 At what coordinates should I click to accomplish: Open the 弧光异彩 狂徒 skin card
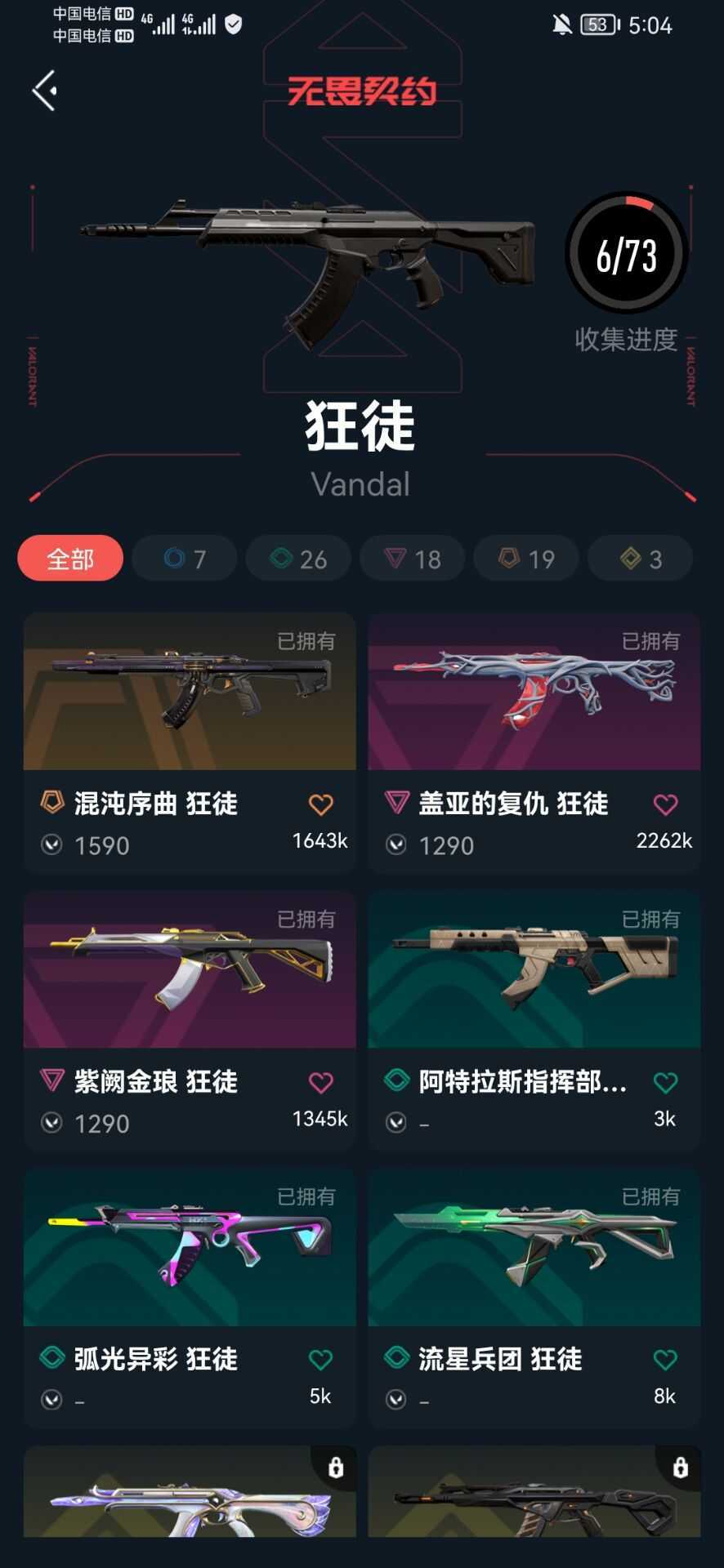click(190, 1298)
